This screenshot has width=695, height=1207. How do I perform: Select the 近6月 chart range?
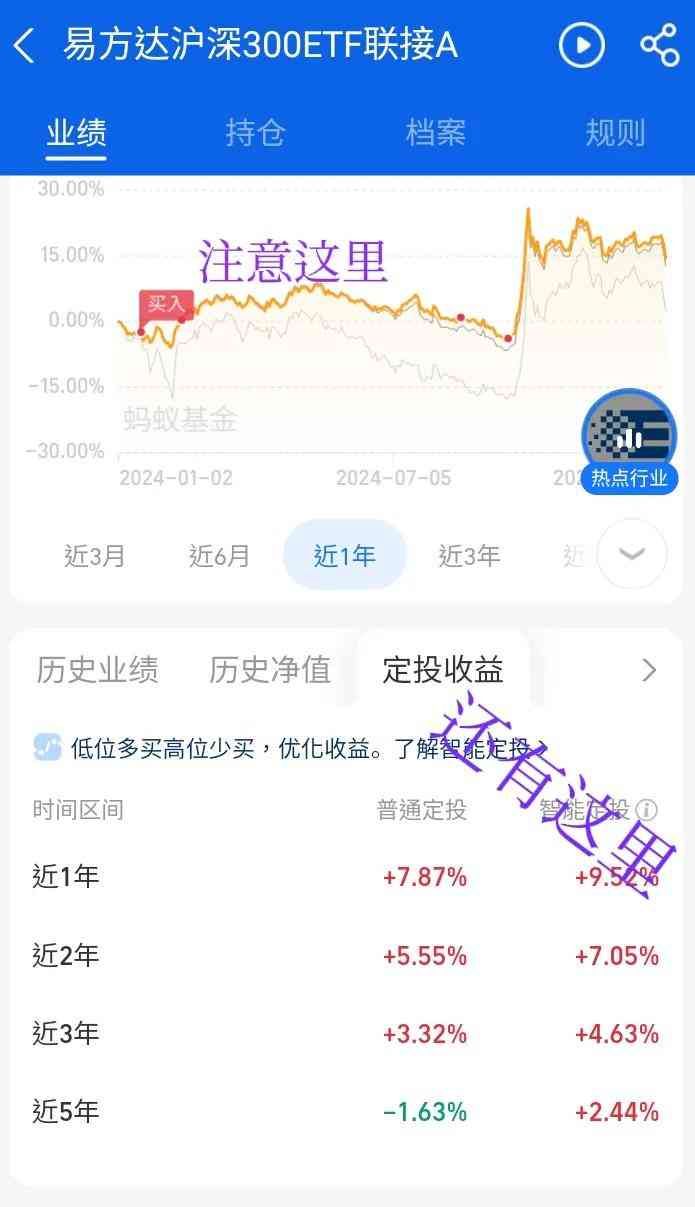tap(219, 555)
